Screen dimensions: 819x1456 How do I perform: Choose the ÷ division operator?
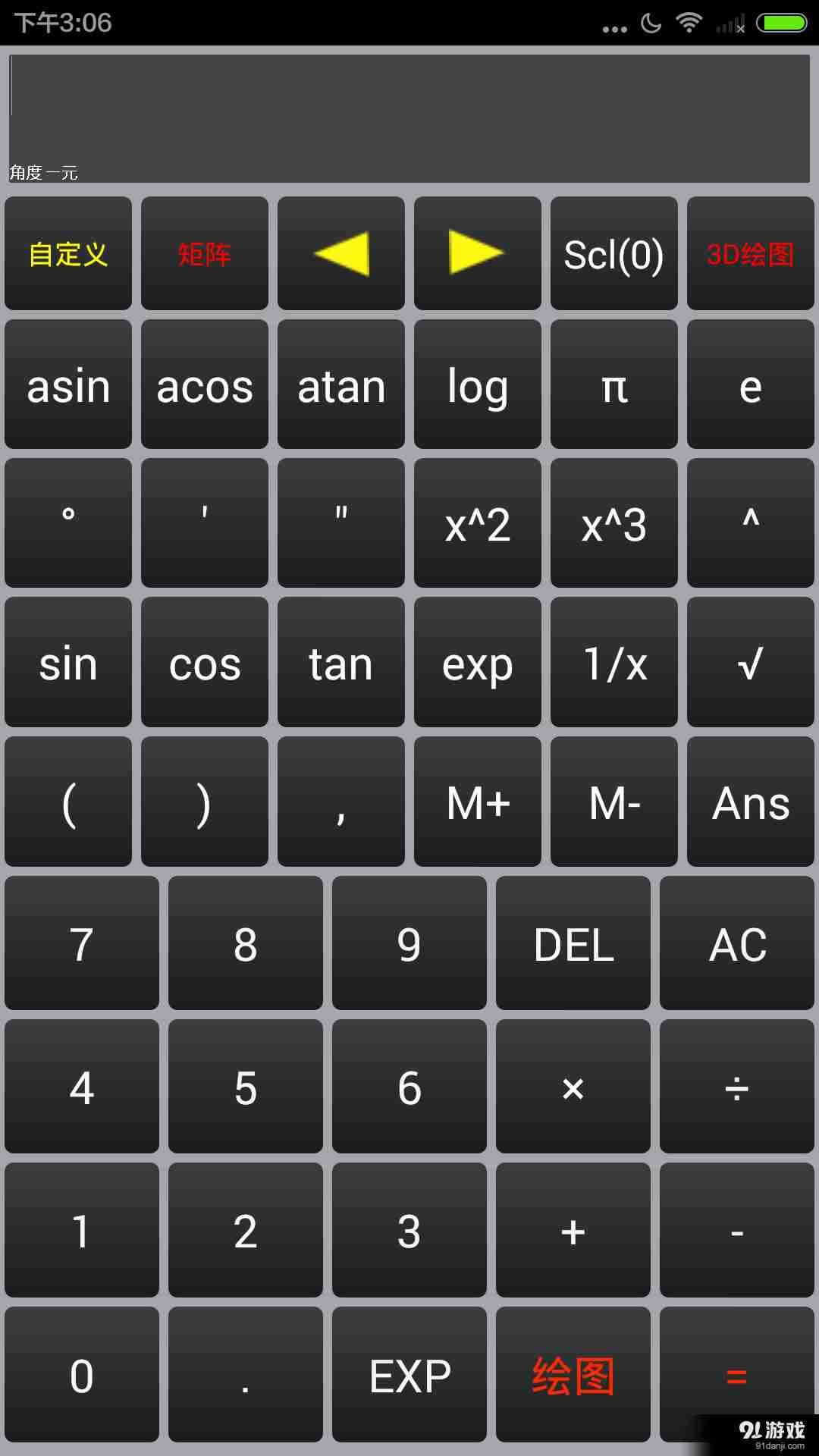(737, 1087)
